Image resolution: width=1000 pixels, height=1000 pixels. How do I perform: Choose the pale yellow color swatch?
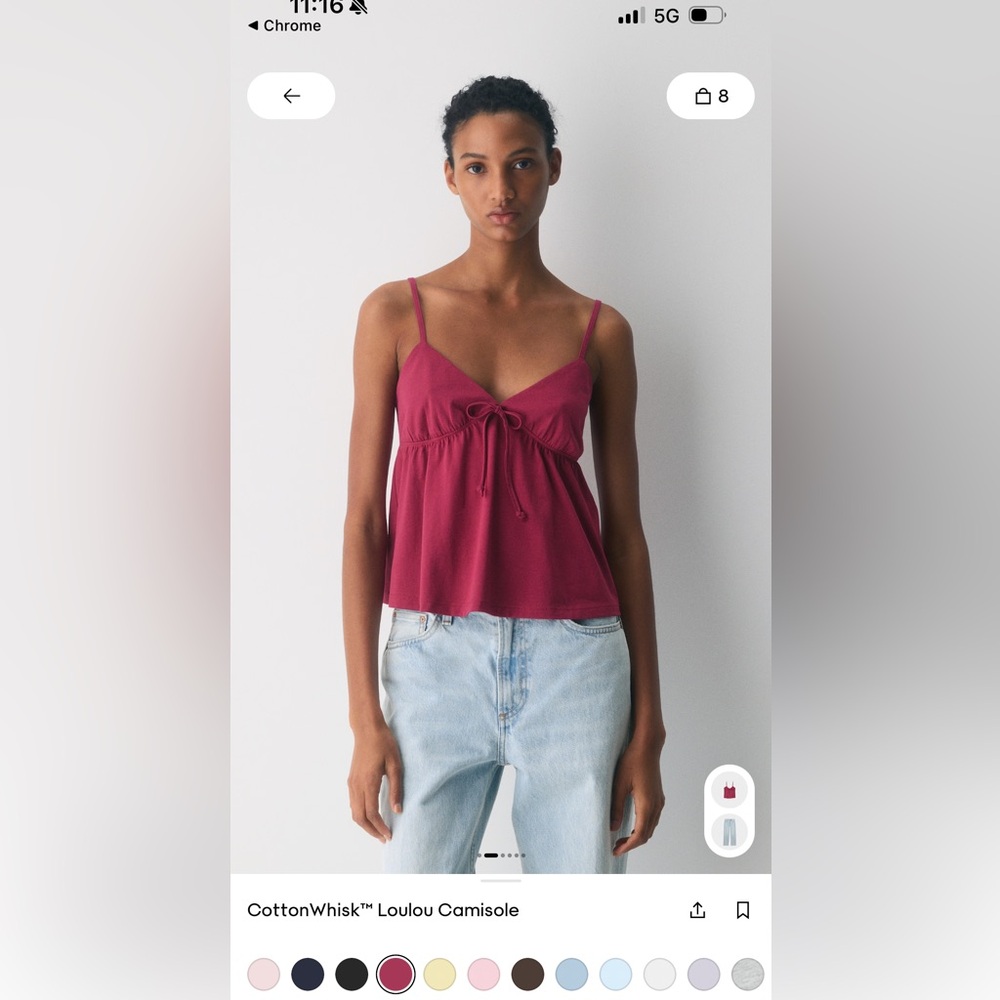(439, 974)
